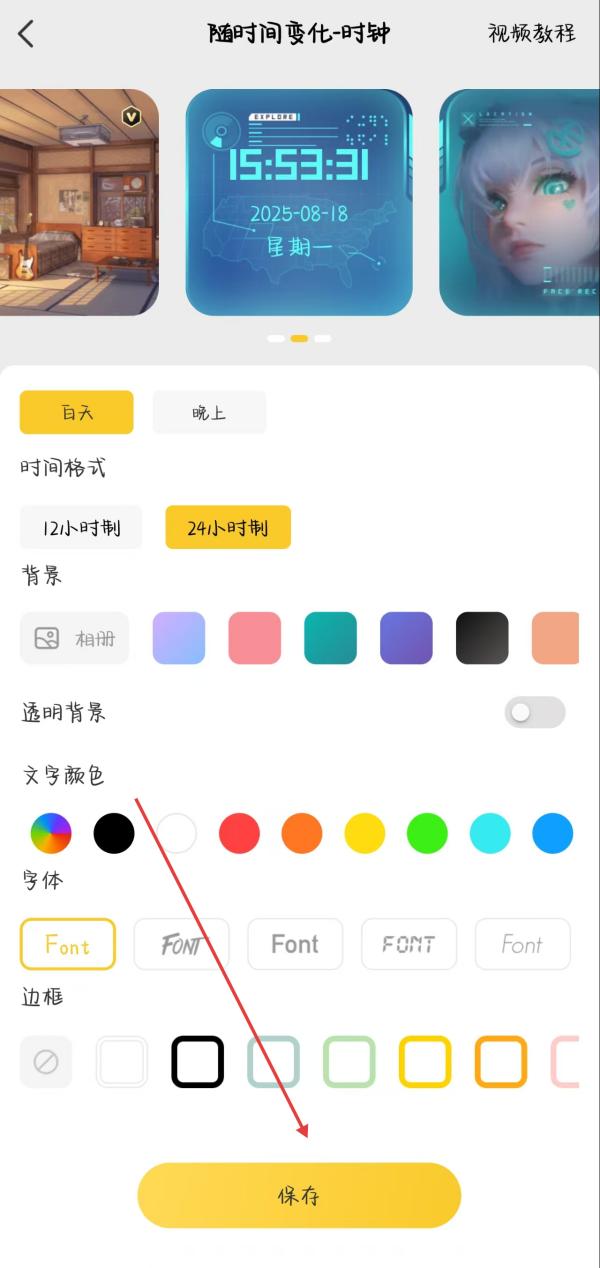This screenshot has width=600, height=1268.
Task: Set text color to green
Action: (x=427, y=833)
